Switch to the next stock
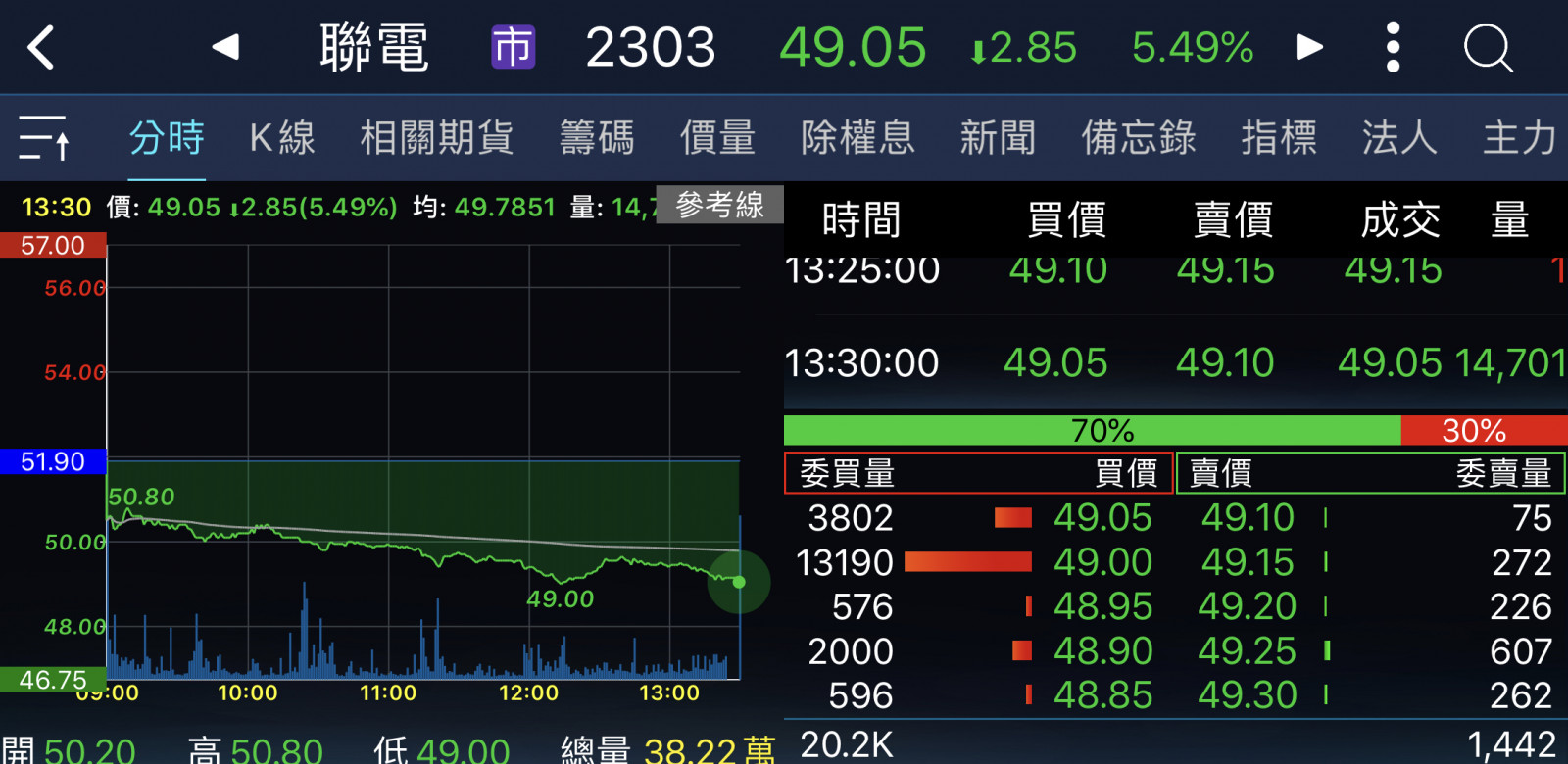The image size is (1568, 764). pyautogui.click(x=1309, y=47)
